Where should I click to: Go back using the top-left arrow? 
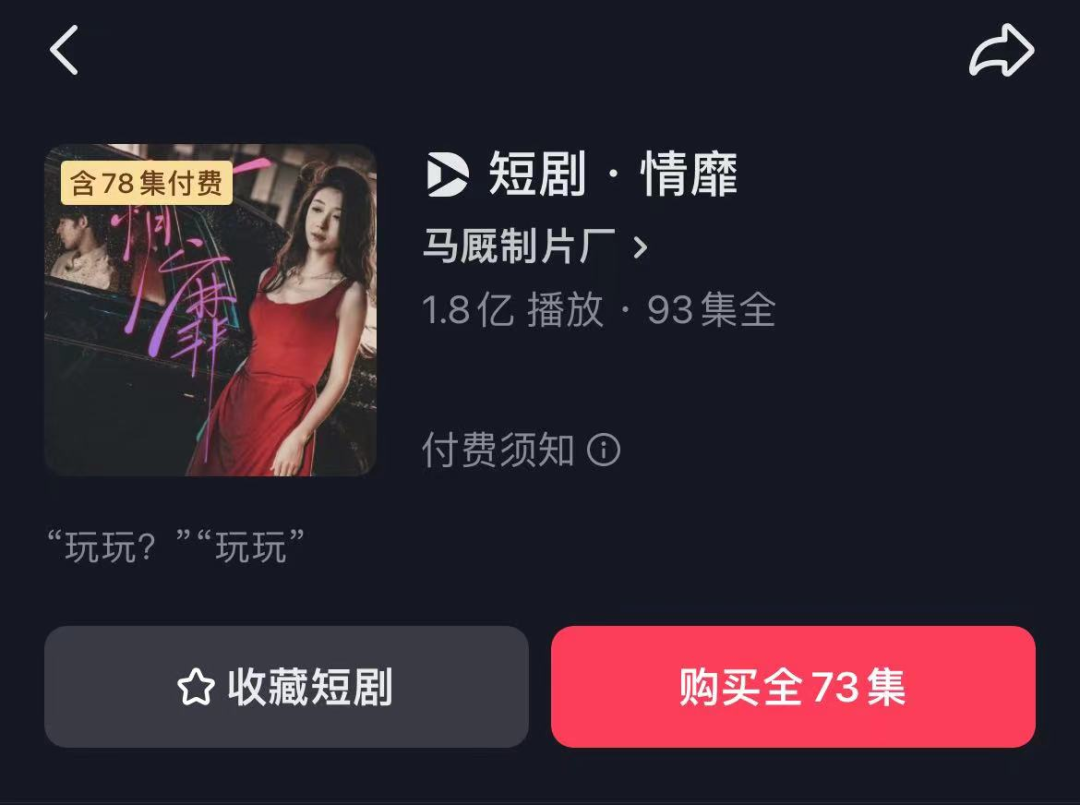pyautogui.click(x=64, y=51)
